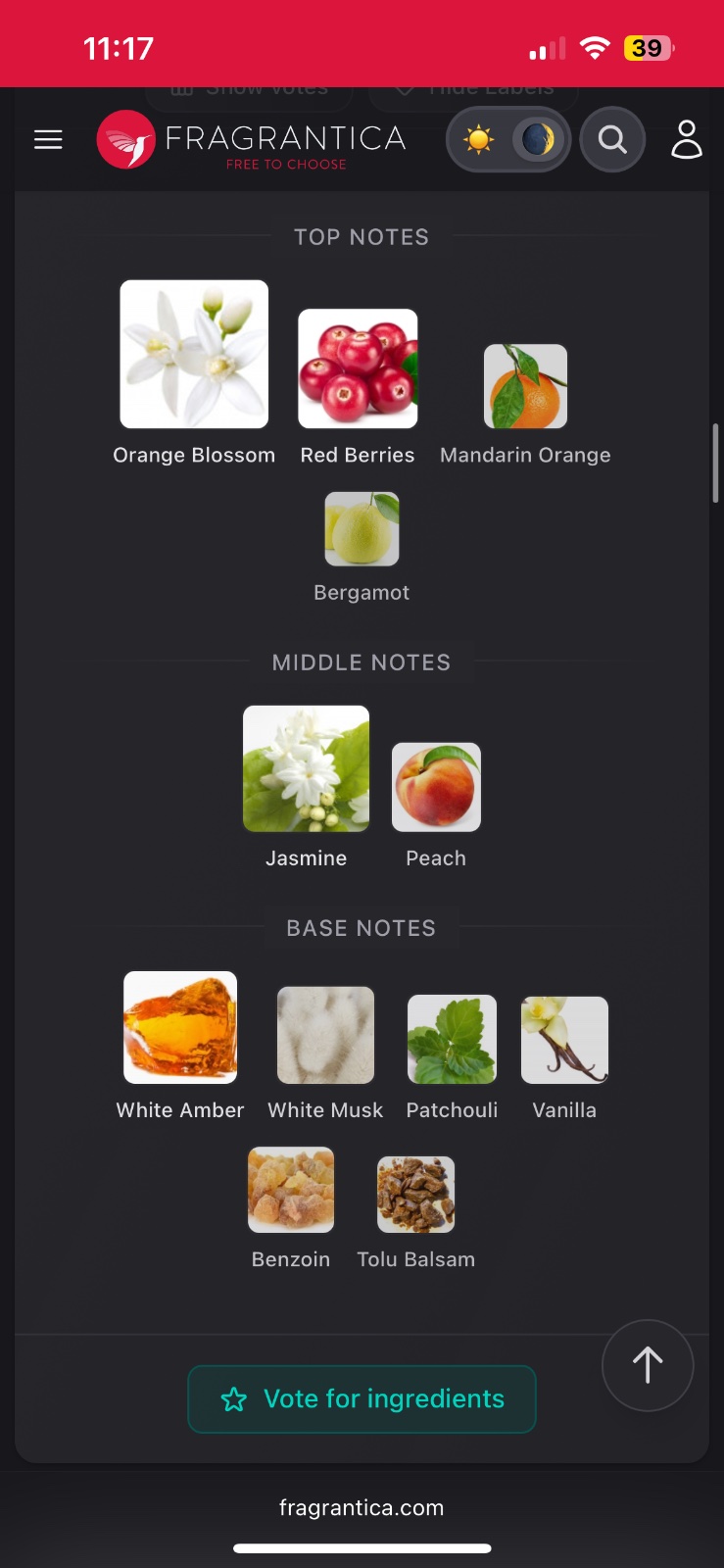This screenshot has width=724, height=1568.
Task: Toggle the light and dark theme switch
Action: [x=507, y=140]
